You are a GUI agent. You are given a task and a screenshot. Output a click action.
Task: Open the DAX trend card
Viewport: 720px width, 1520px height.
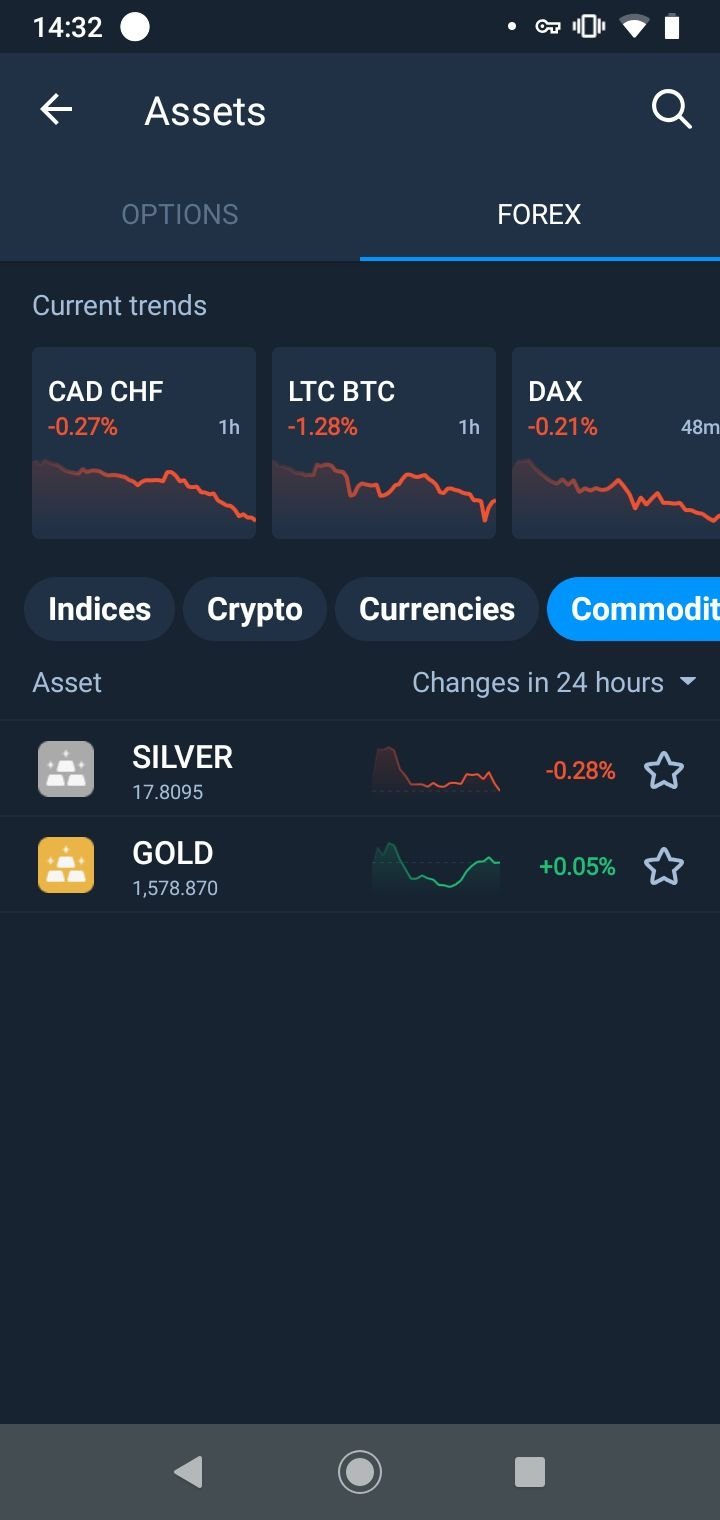(616, 443)
